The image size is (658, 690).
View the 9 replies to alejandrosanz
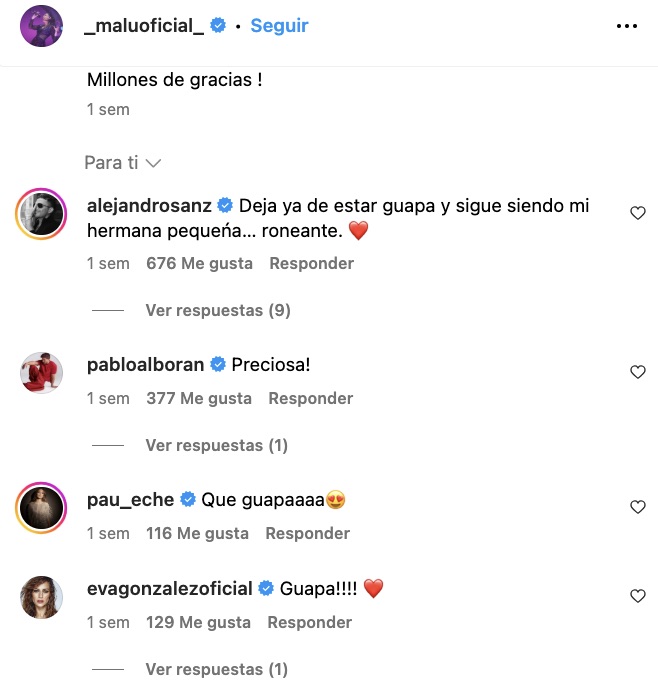pos(218,310)
